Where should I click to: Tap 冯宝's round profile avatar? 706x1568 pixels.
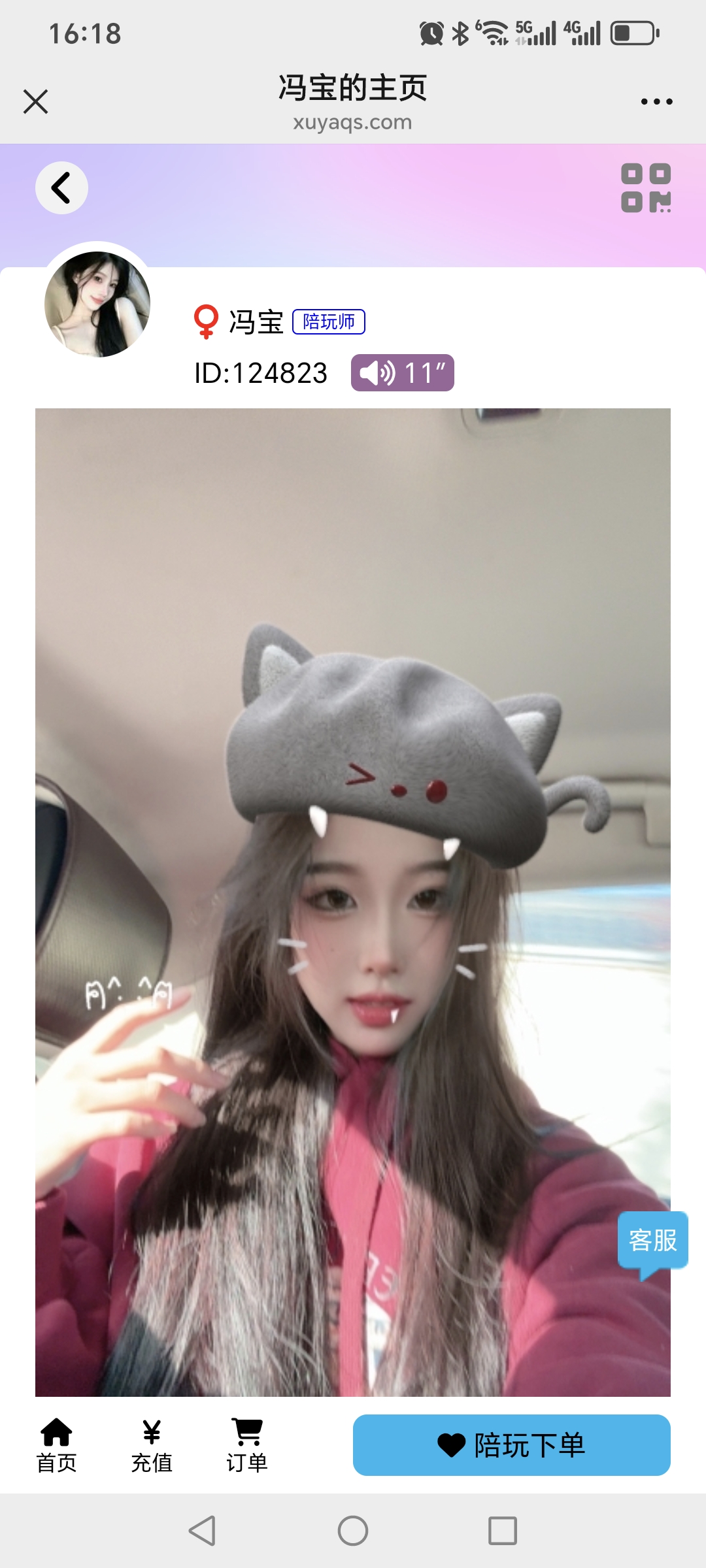point(97,304)
